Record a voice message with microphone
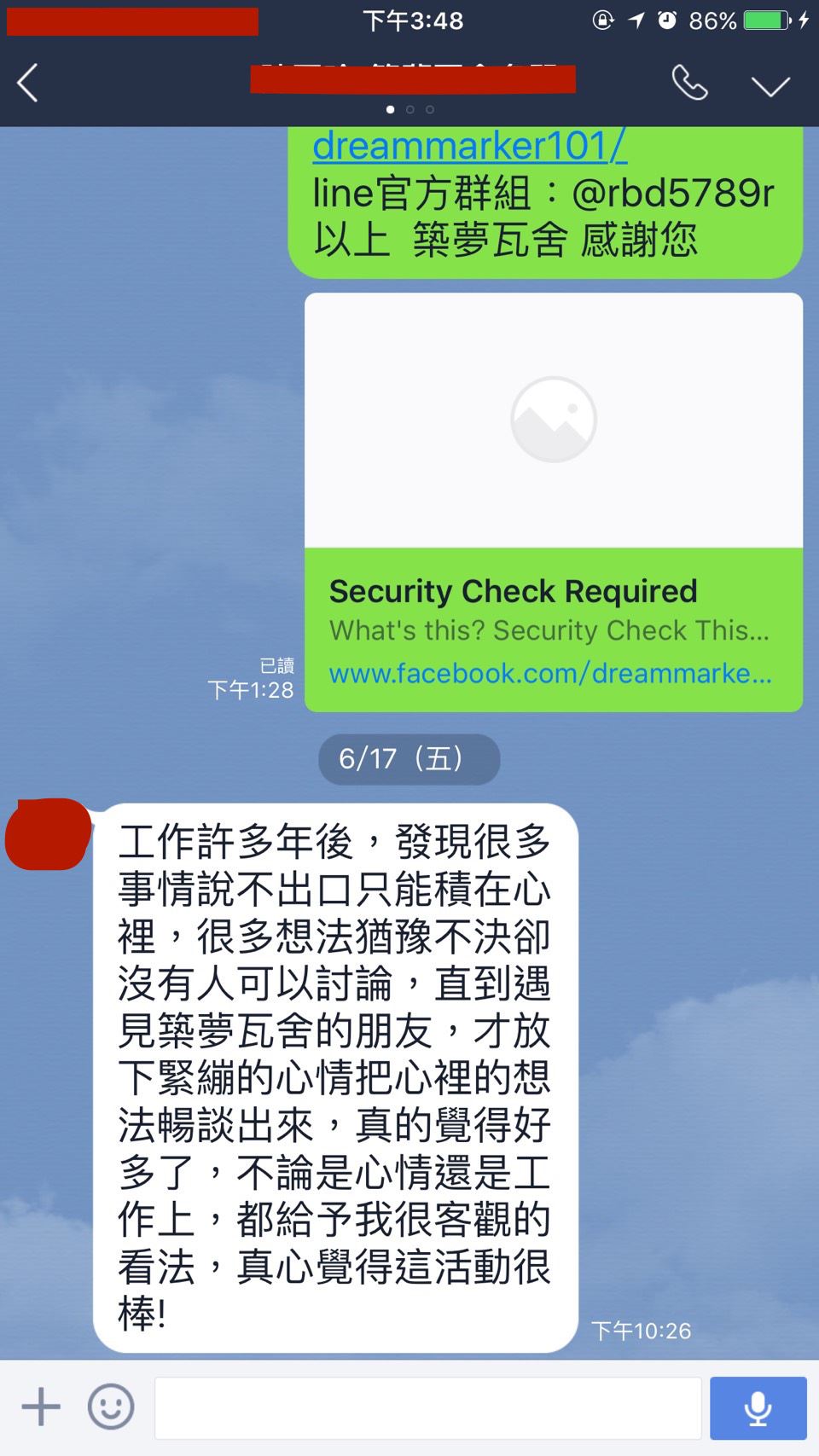The width and height of the screenshot is (819, 1456). [x=758, y=1407]
